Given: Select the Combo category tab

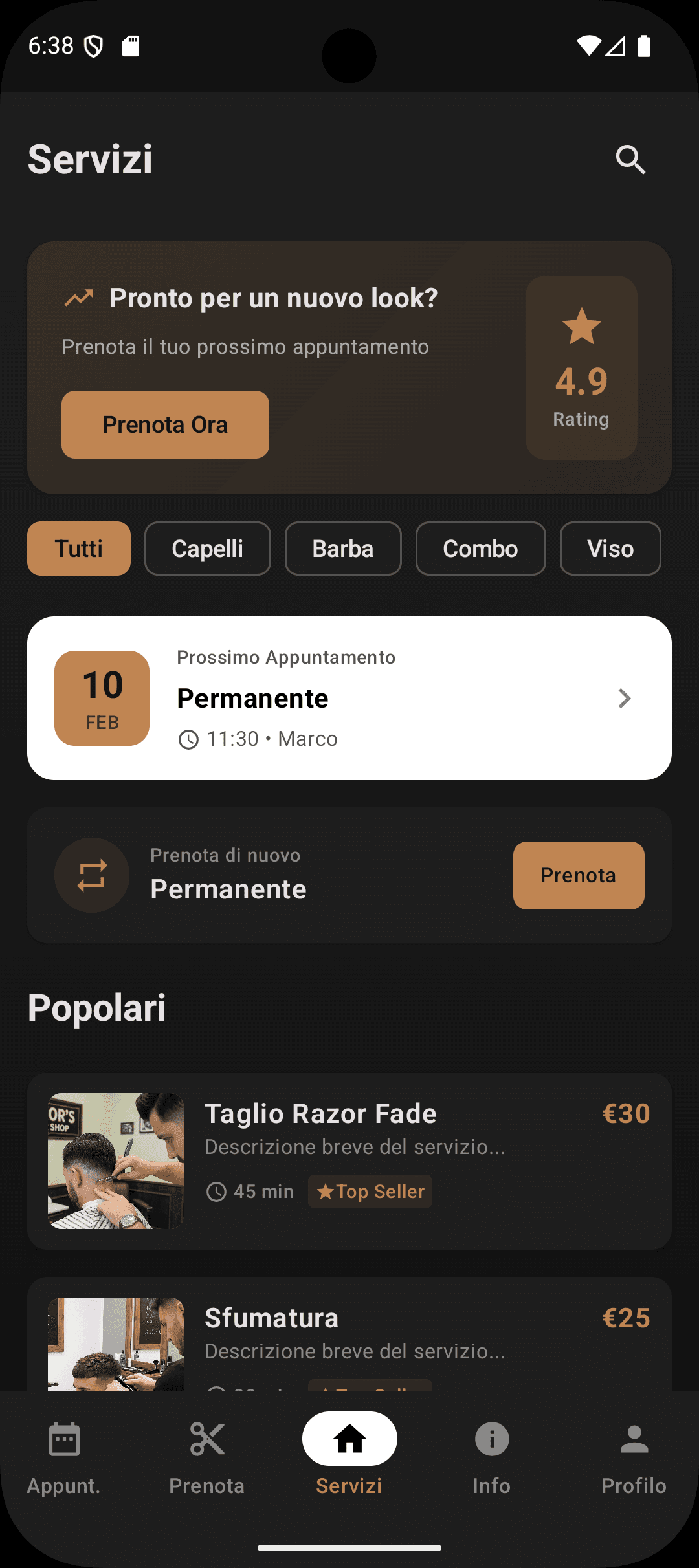Looking at the screenshot, I should tap(480, 549).
